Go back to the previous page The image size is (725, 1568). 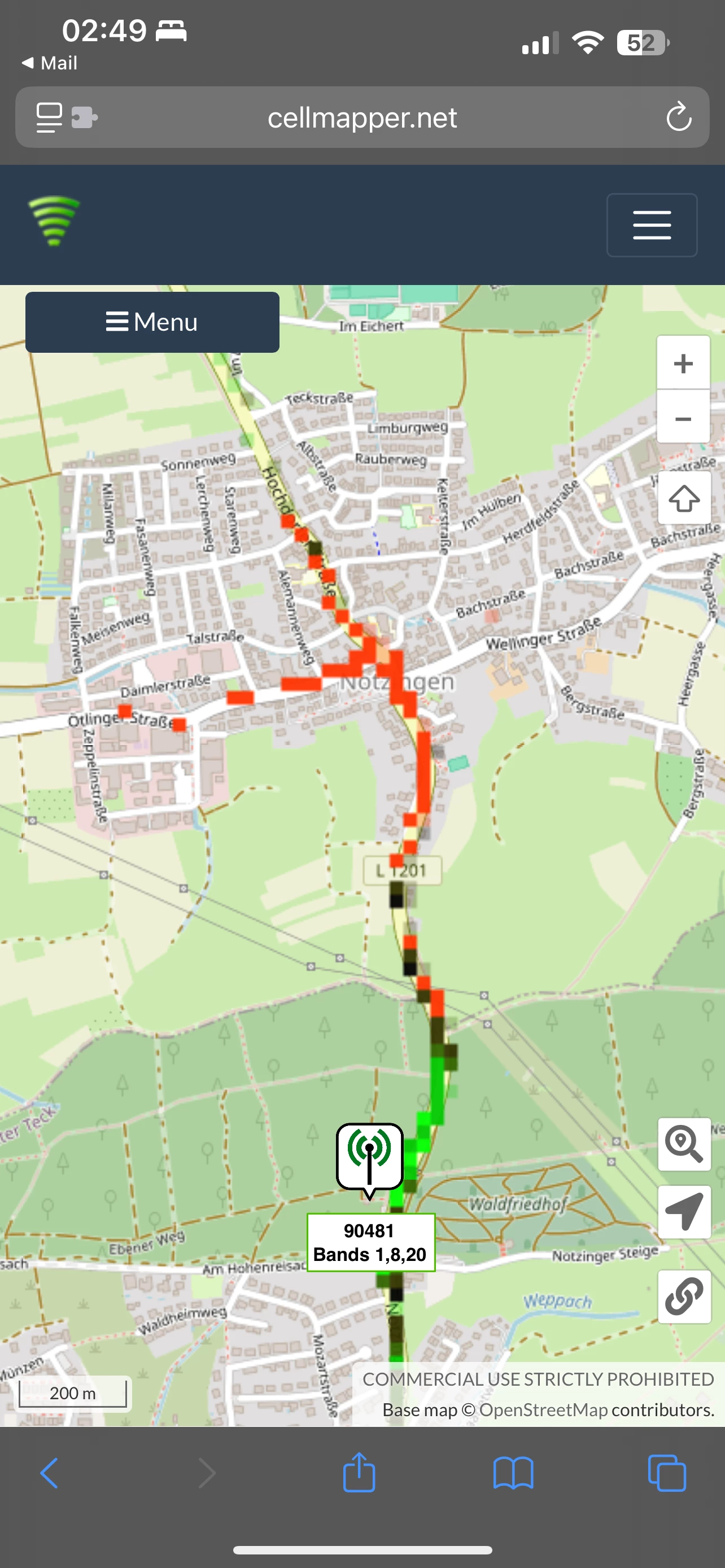coord(50,1473)
